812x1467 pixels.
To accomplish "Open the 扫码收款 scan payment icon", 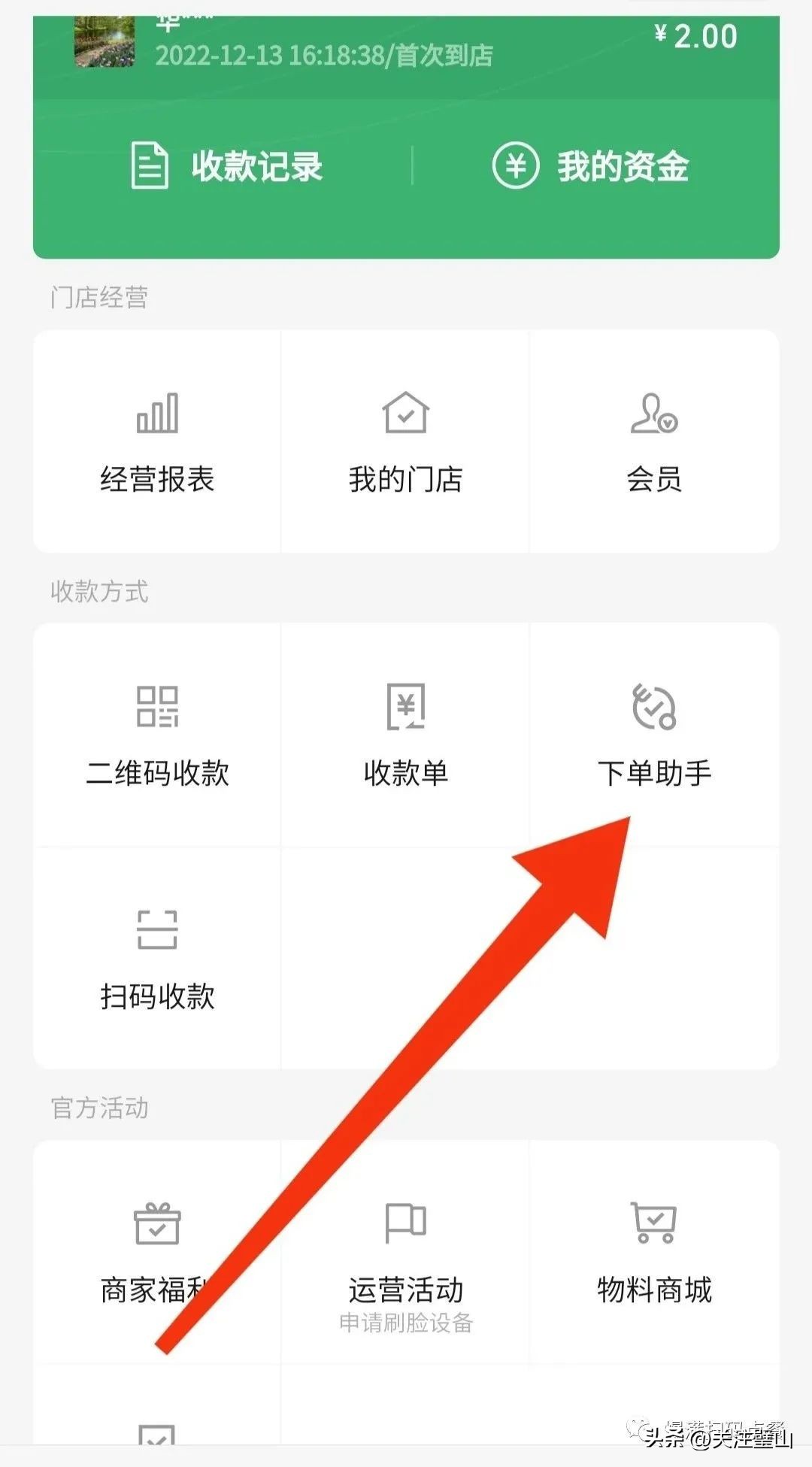I will [158, 929].
